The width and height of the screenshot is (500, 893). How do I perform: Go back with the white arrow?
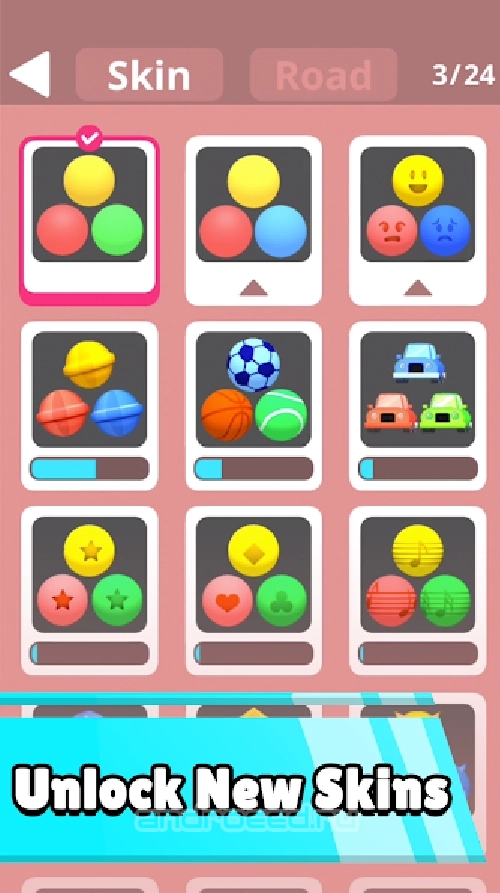pyautogui.click(x=30, y=74)
